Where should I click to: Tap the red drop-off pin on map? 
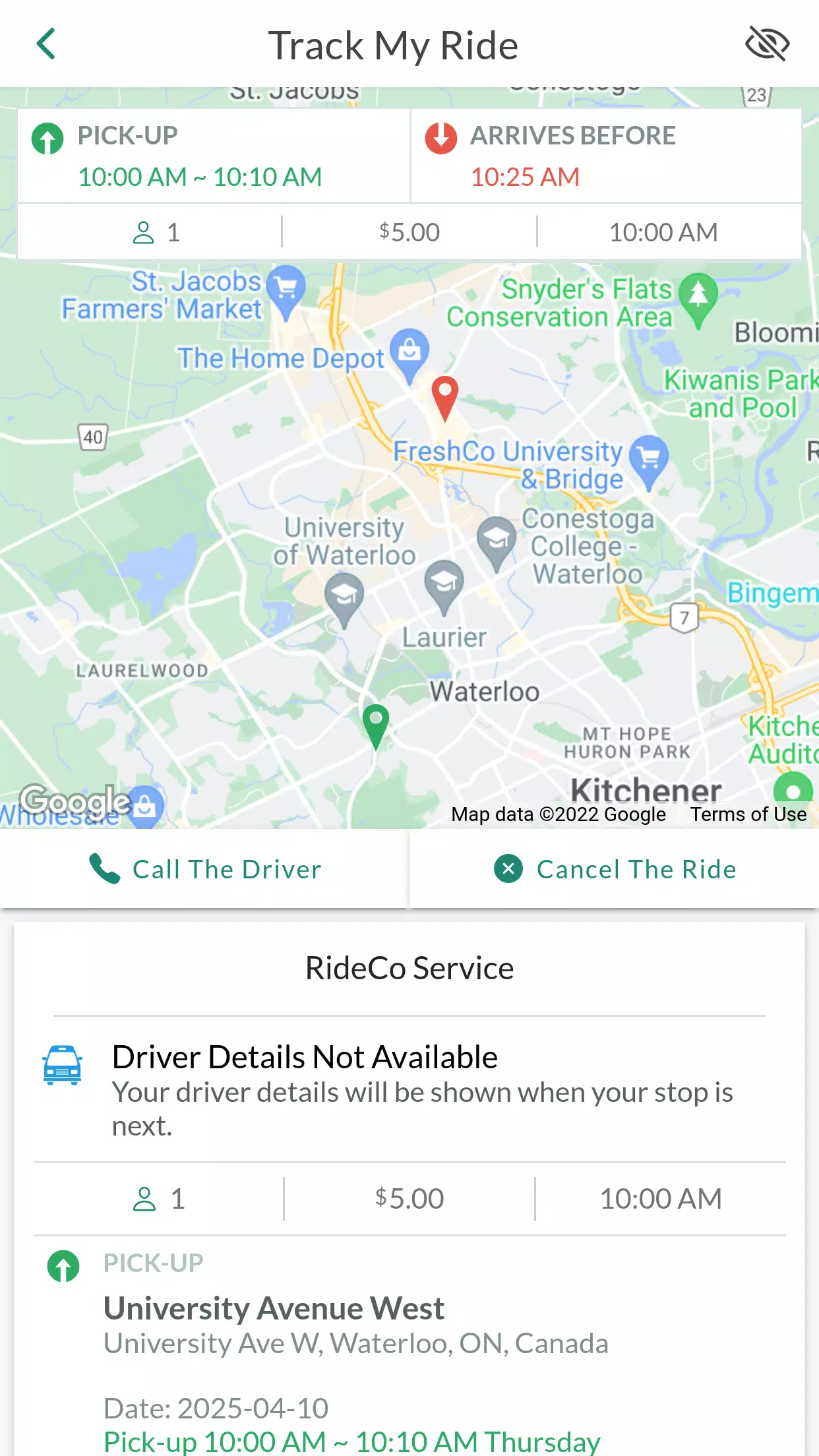(445, 398)
